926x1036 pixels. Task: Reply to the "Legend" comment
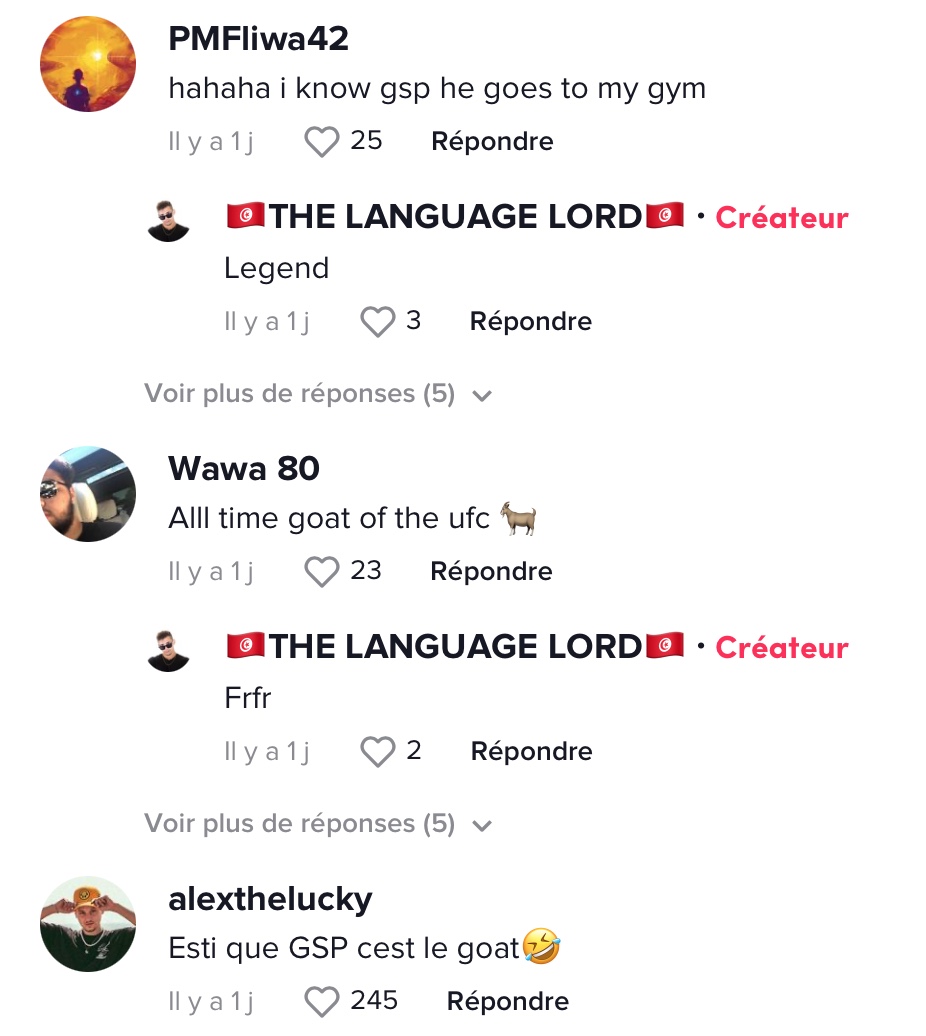click(x=531, y=322)
